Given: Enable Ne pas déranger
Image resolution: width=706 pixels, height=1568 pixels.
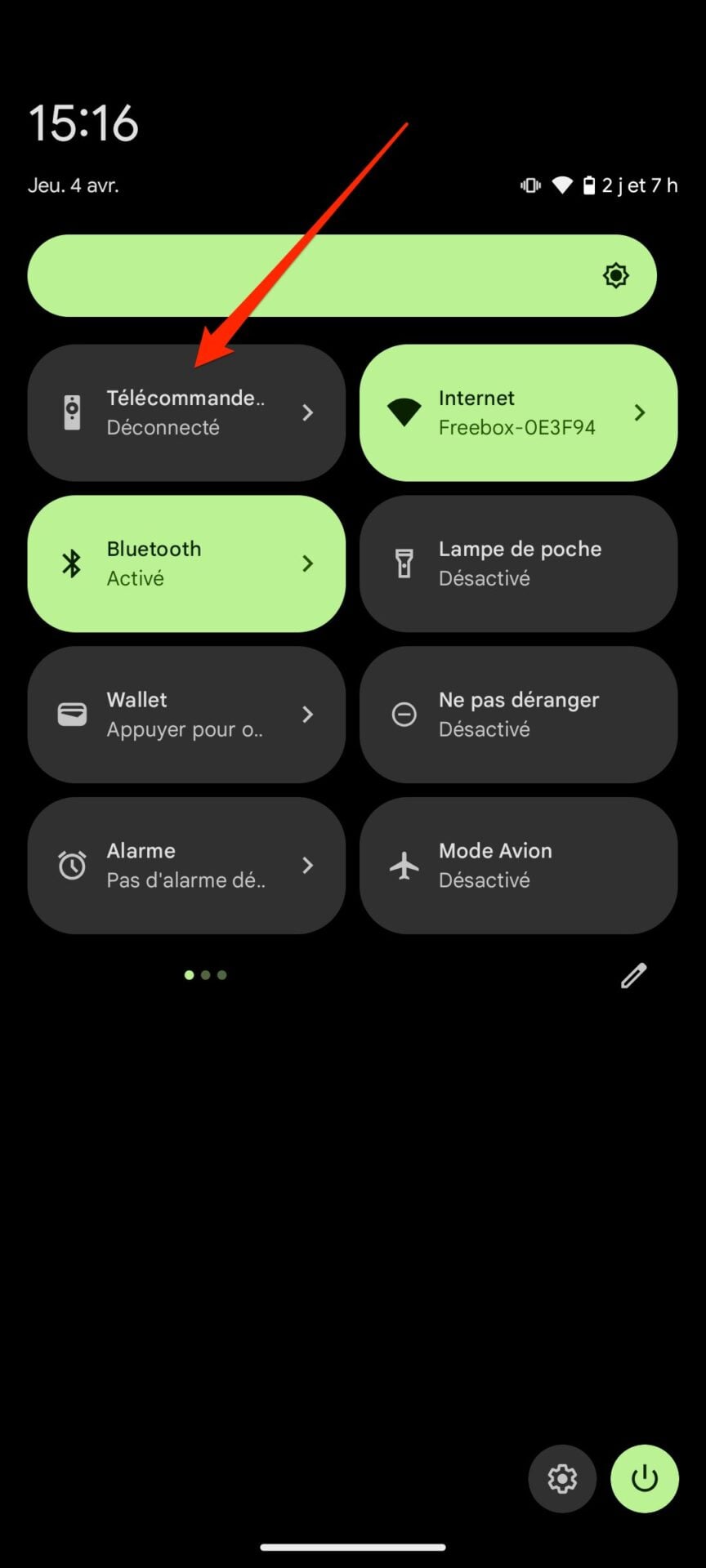Looking at the screenshot, I should click(x=518, y=715).
